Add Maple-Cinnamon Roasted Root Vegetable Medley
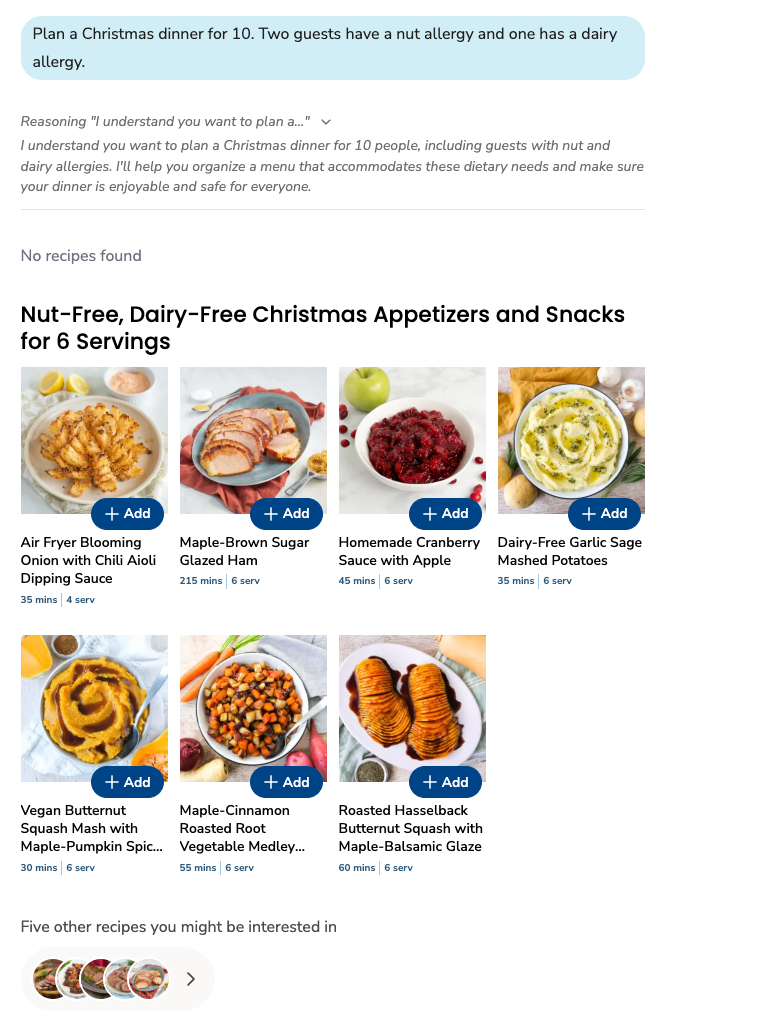Image resolution: width=778 pixels, height=1026 pixels. pos(288,781)
